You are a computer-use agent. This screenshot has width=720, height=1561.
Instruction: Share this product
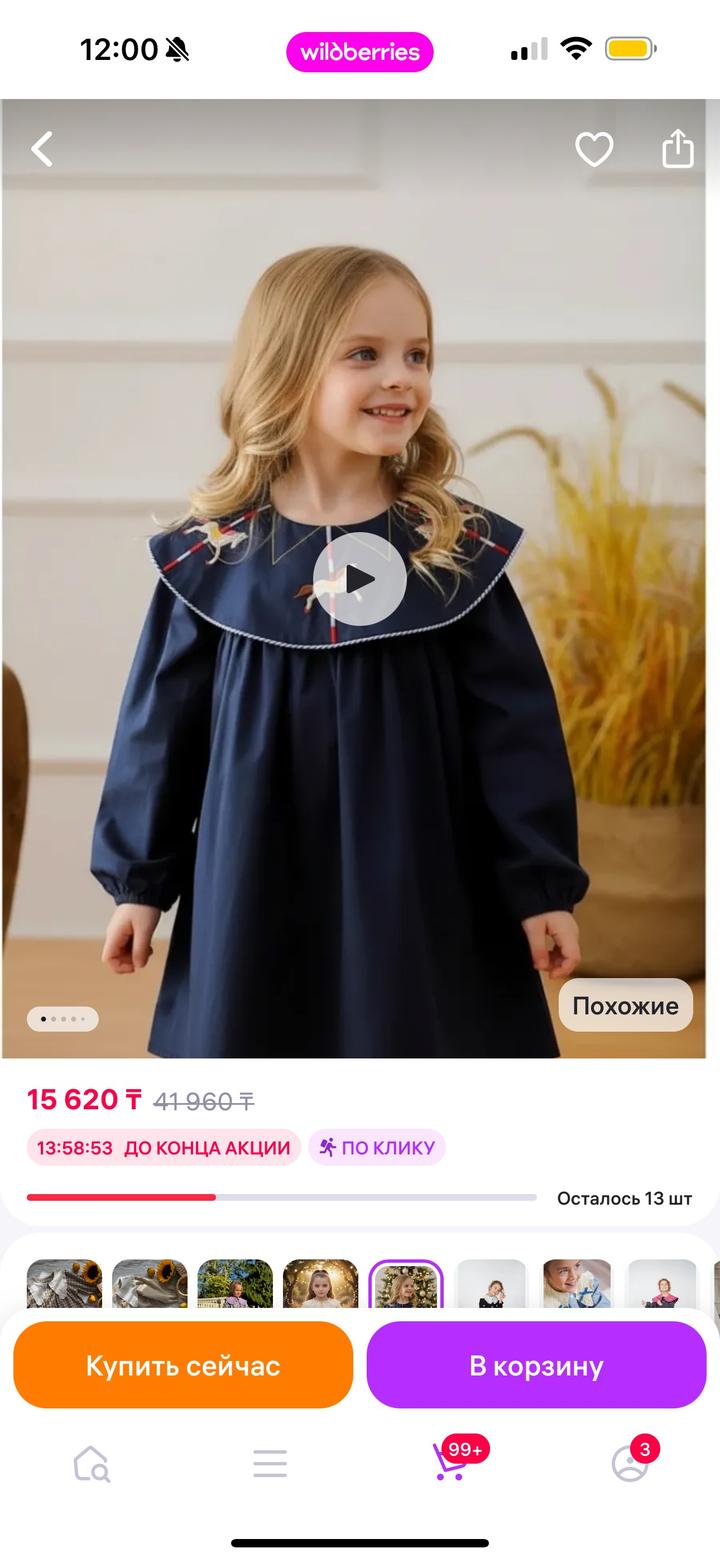(x=677, y=149)
